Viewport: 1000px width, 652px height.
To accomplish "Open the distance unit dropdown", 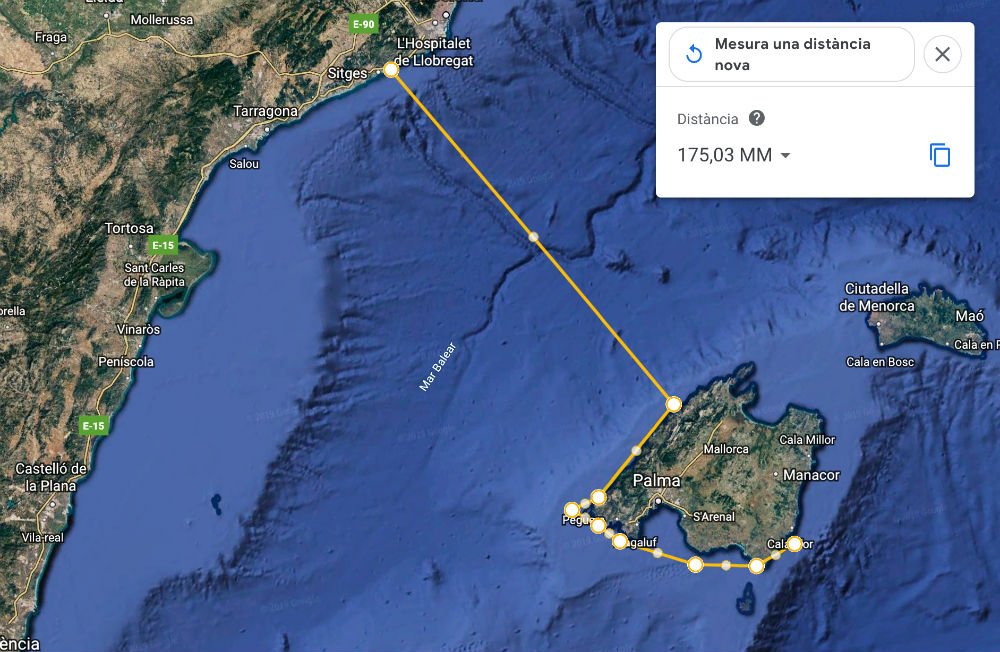I will pos(785,156).
